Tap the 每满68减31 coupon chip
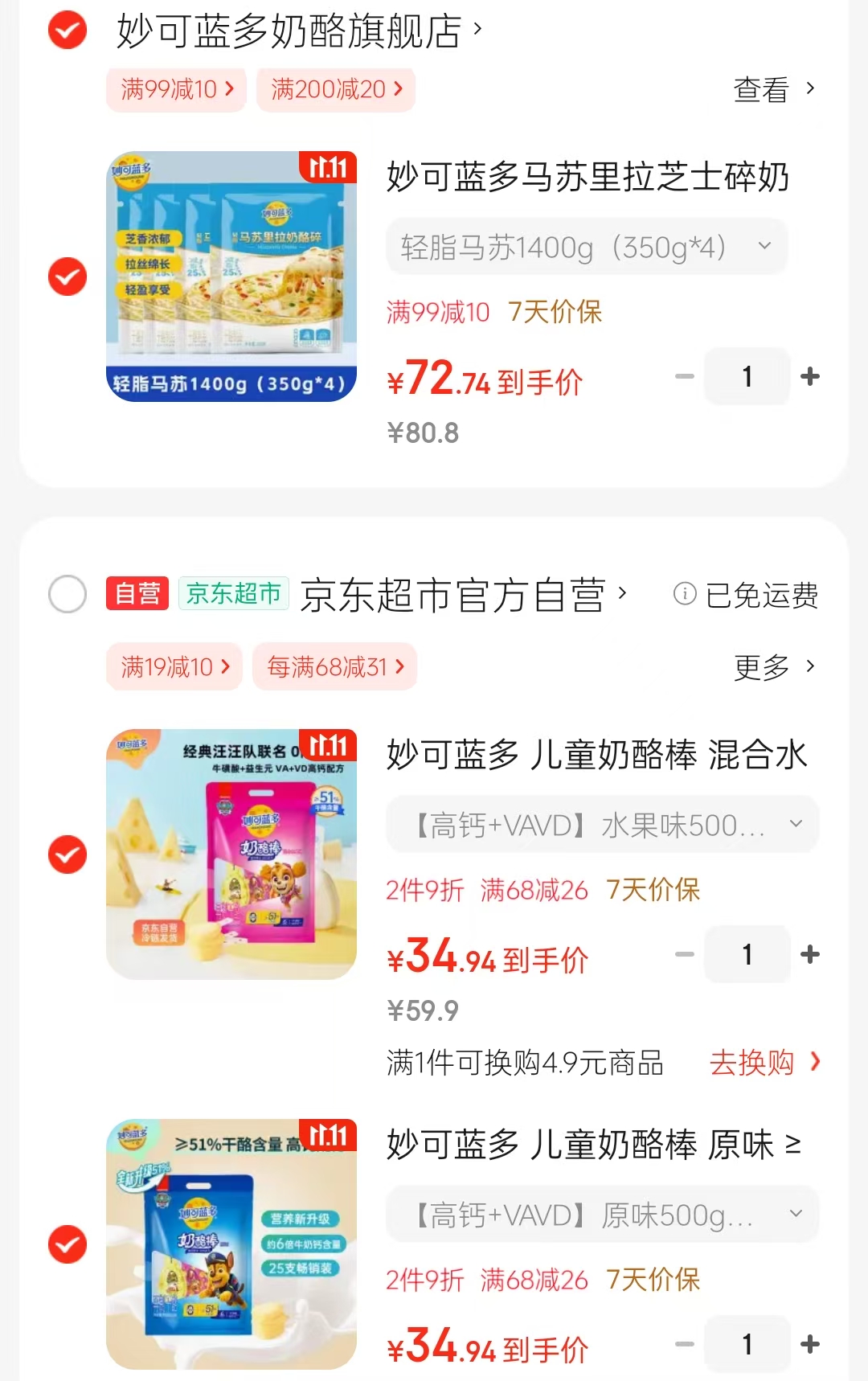Viewport: 868px width, 1381px height. tap(334, 666)
